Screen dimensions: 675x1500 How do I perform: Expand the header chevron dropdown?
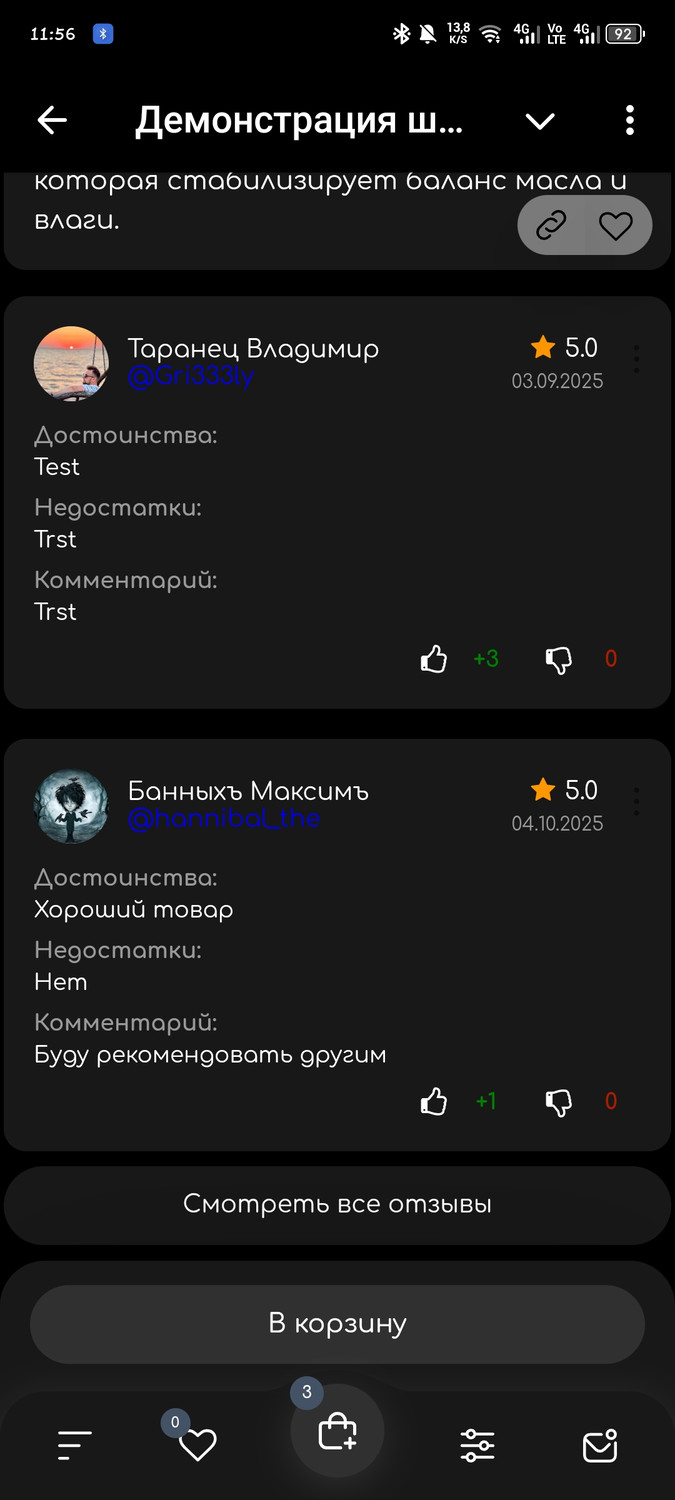[x=540, y=121]
